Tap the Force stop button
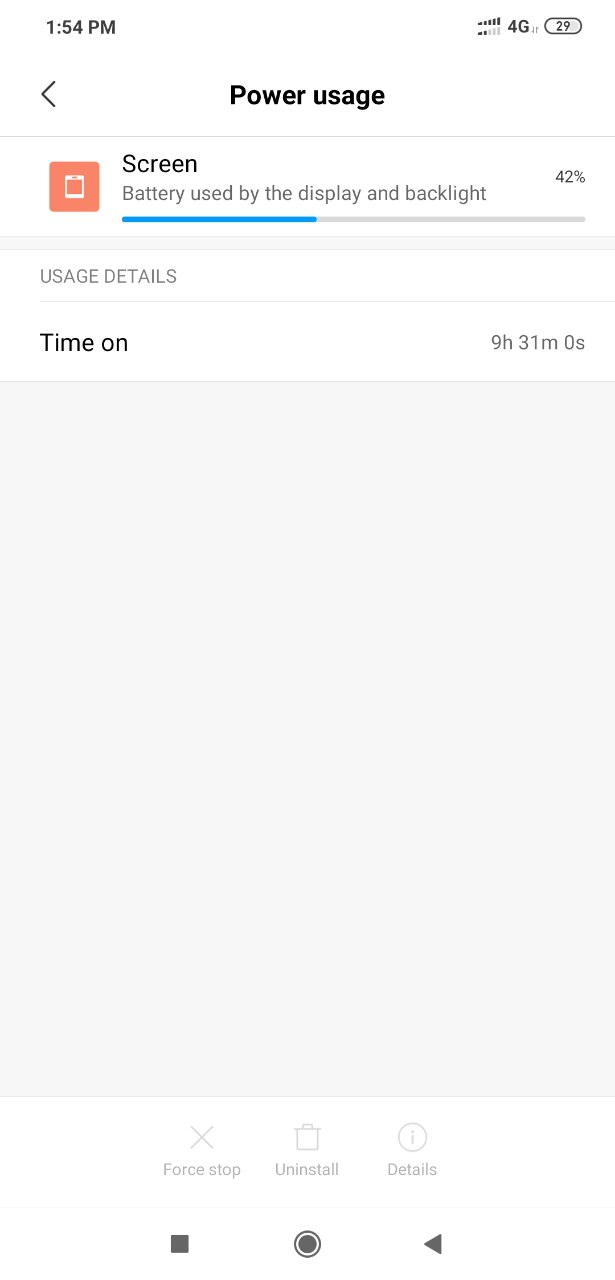The image size is (615, 1280). click(x=202, y=1150)
